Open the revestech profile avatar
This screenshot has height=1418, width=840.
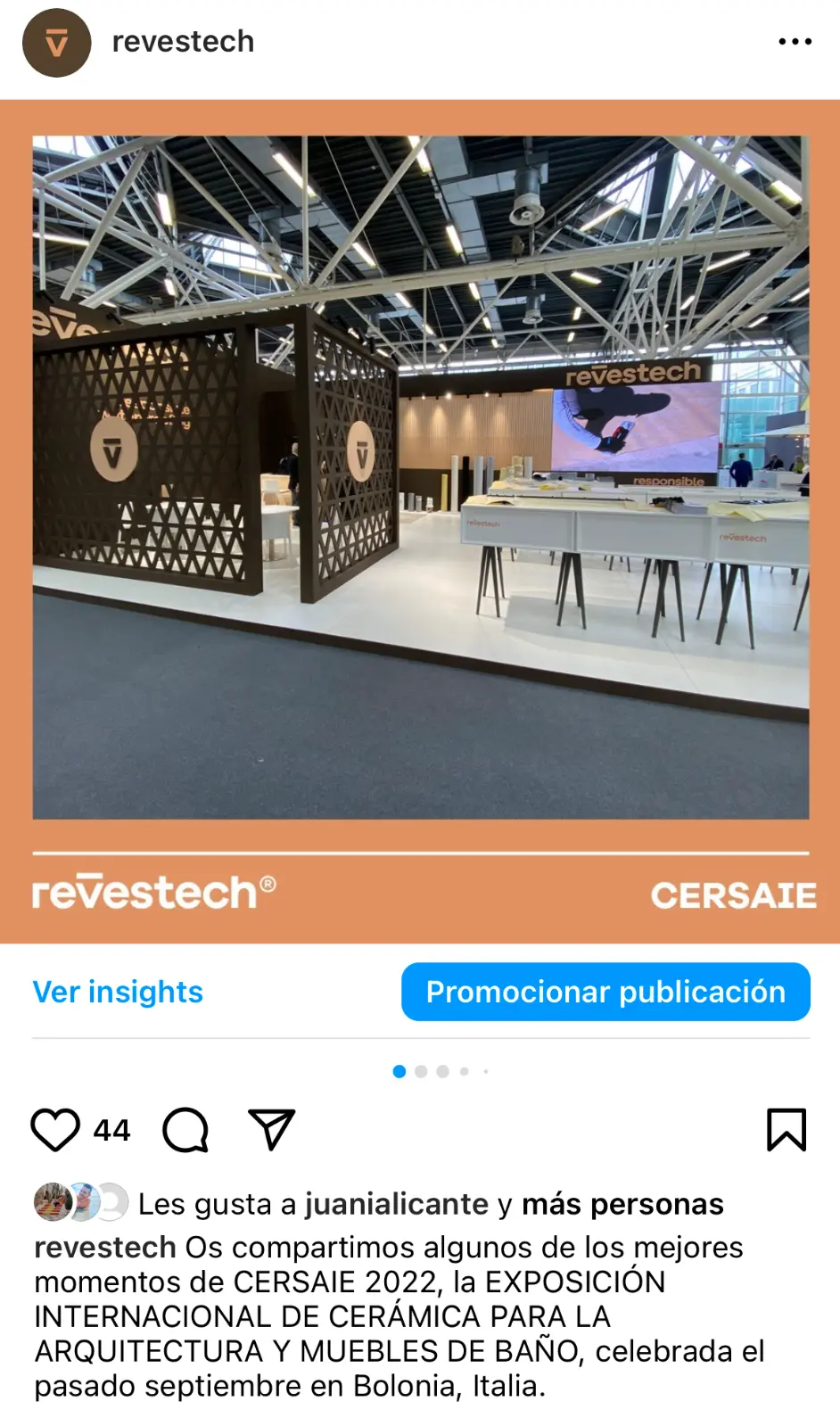[x=57, y=43]
